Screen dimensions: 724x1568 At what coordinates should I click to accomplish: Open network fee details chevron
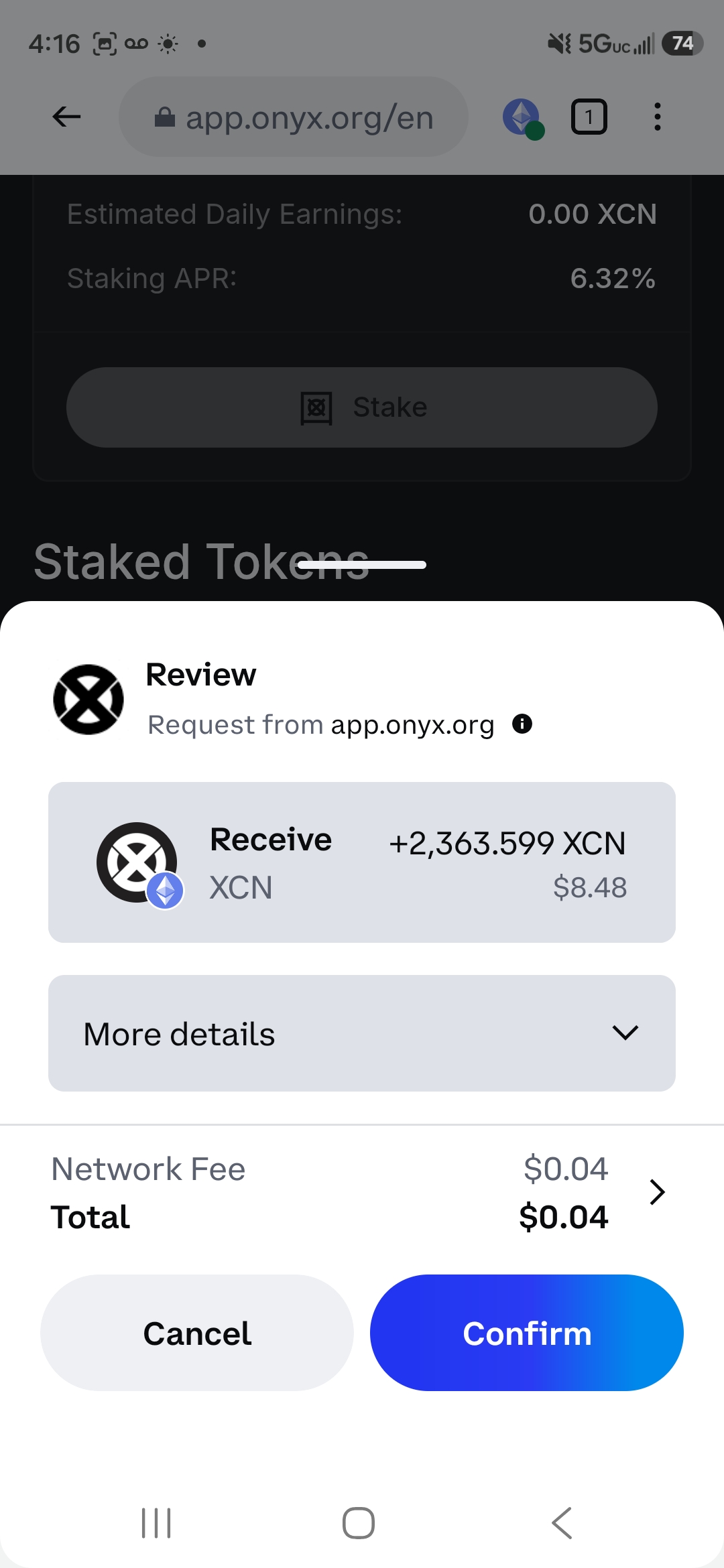tap(657, 1192)
